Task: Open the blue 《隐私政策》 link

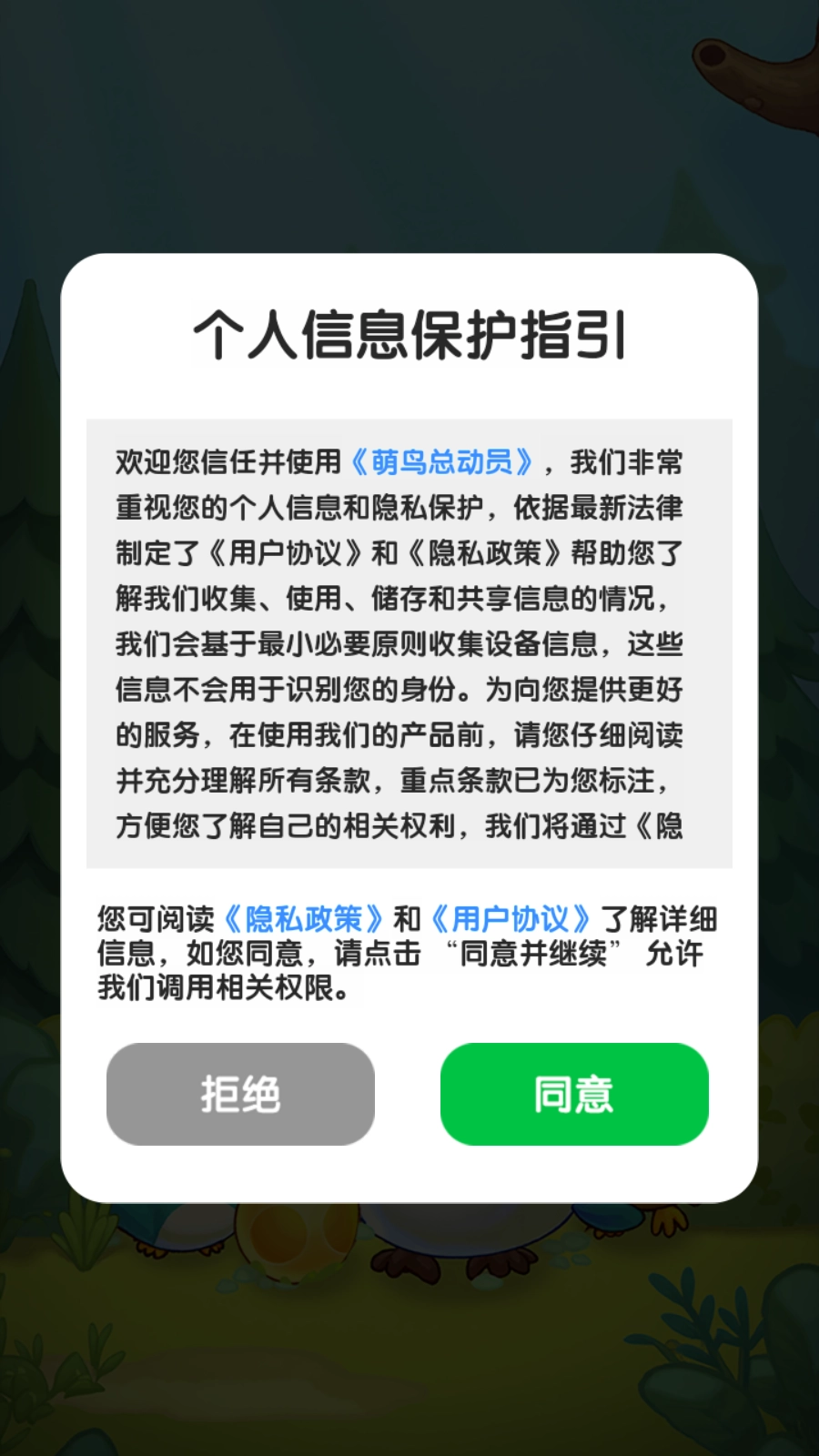Action: click(304, 919)
